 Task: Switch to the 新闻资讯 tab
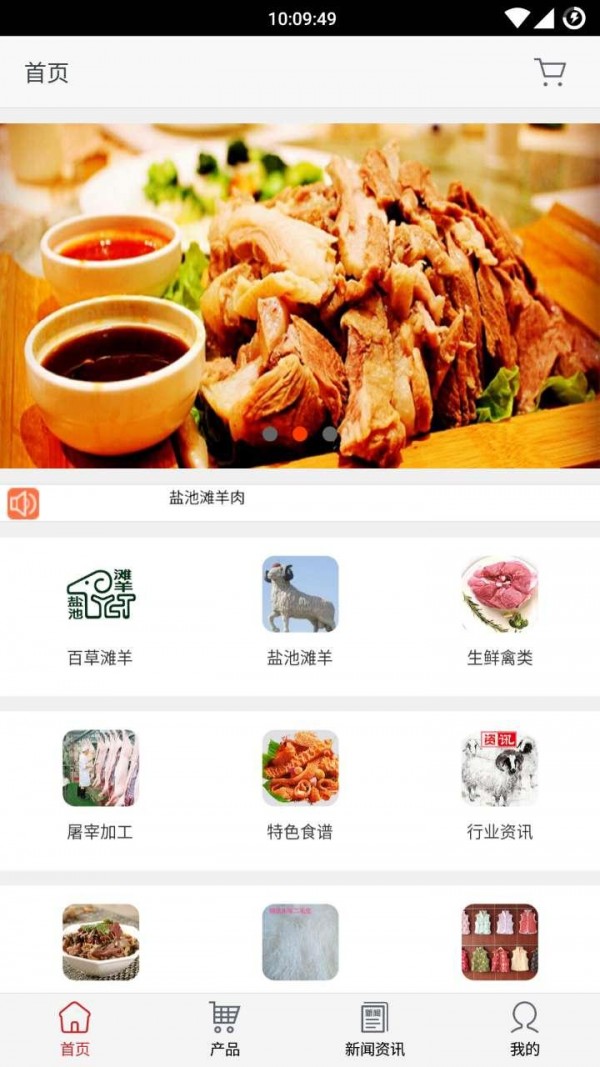click(374, 1029)
